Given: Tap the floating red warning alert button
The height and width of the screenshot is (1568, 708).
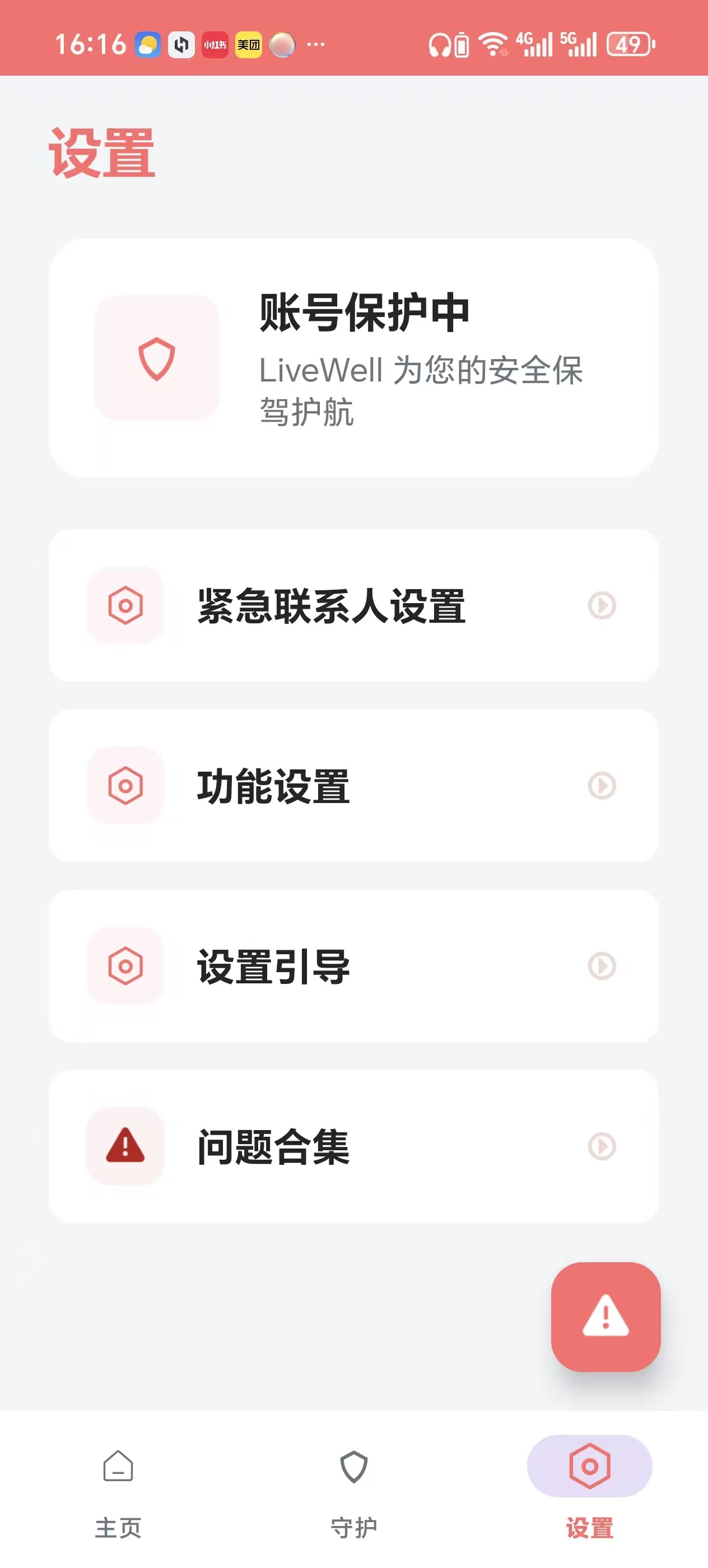Looking at the screenshot, I should click(605, 1317).
